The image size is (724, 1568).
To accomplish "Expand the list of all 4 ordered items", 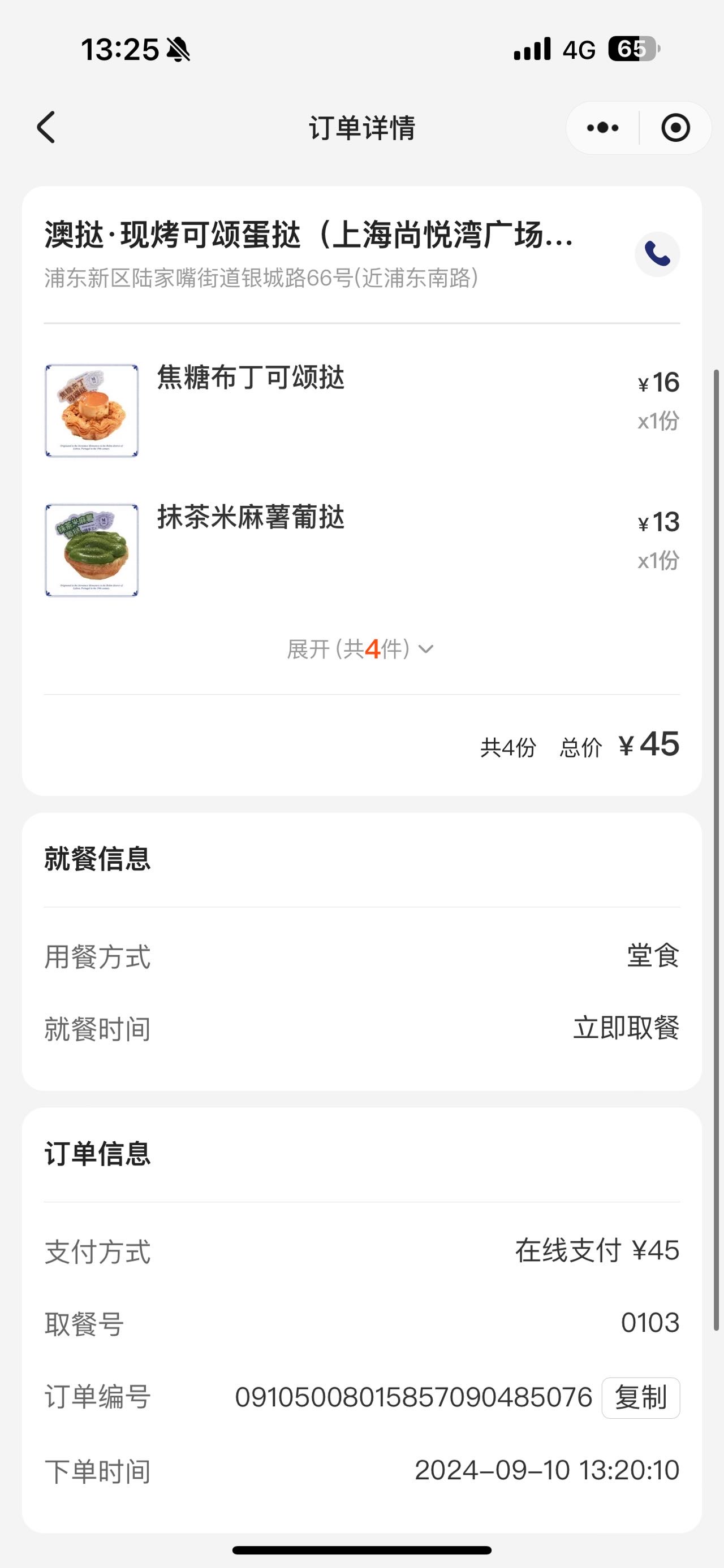I will [x=360, y=649].
